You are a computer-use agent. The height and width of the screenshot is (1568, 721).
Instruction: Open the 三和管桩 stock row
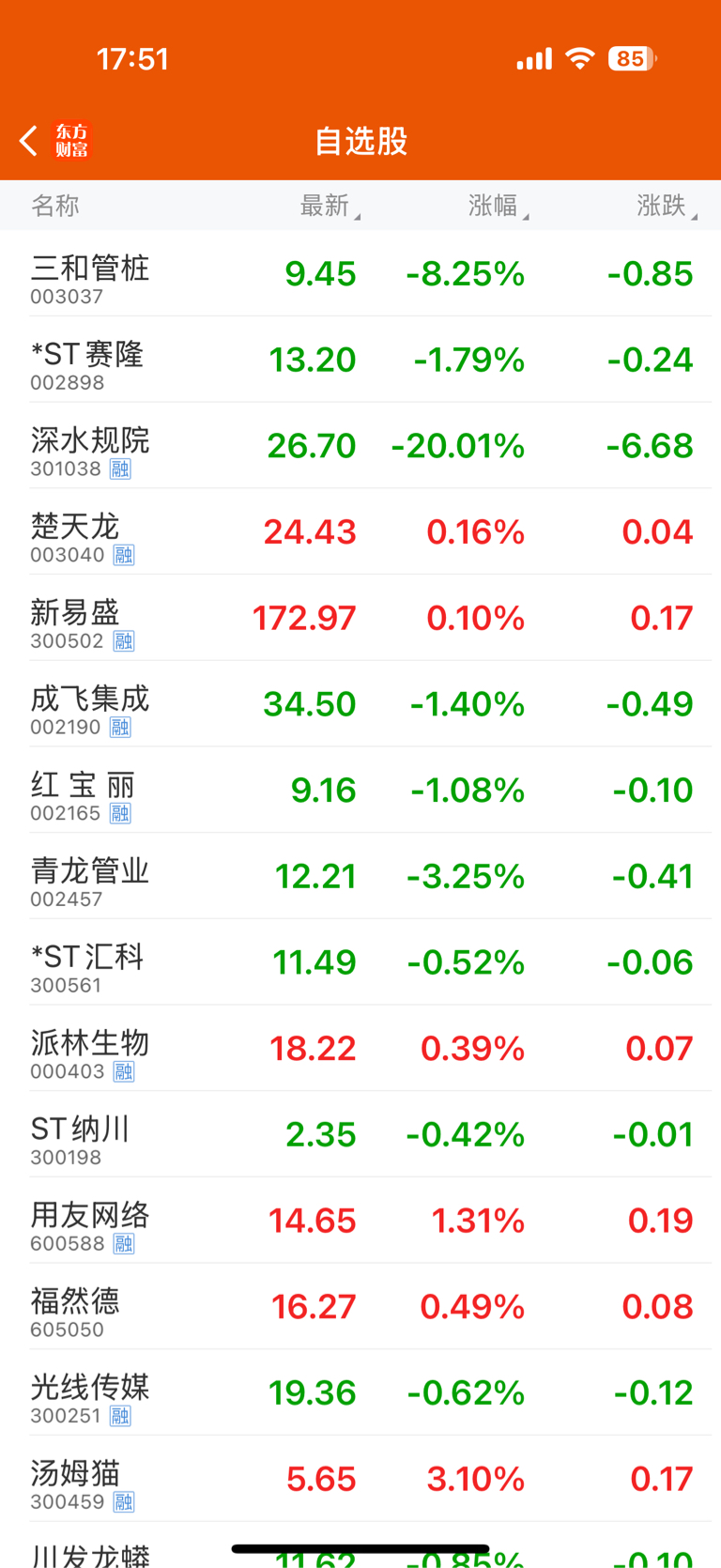click(x=360, y=273)
